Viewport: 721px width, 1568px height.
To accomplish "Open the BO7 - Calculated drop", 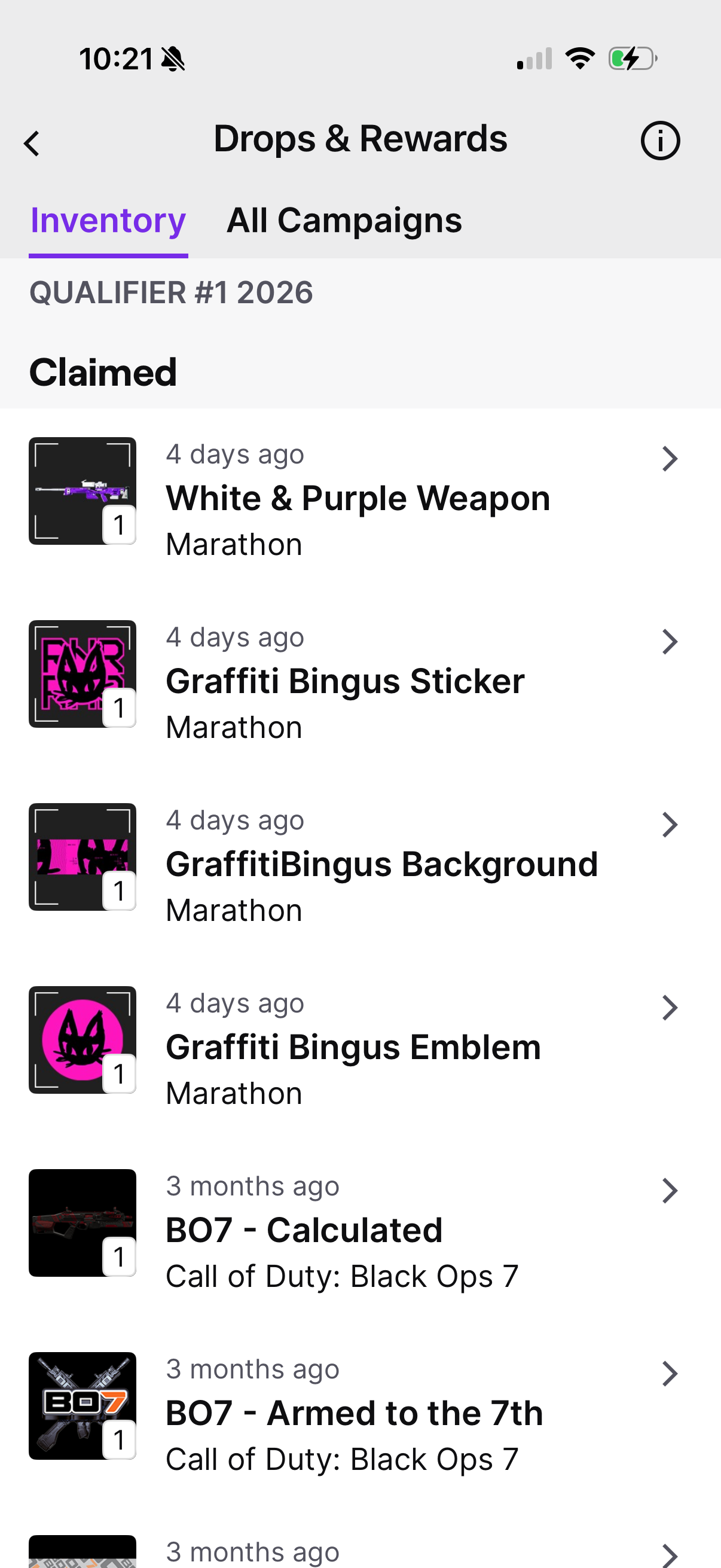I will (x=304, y=1230).
